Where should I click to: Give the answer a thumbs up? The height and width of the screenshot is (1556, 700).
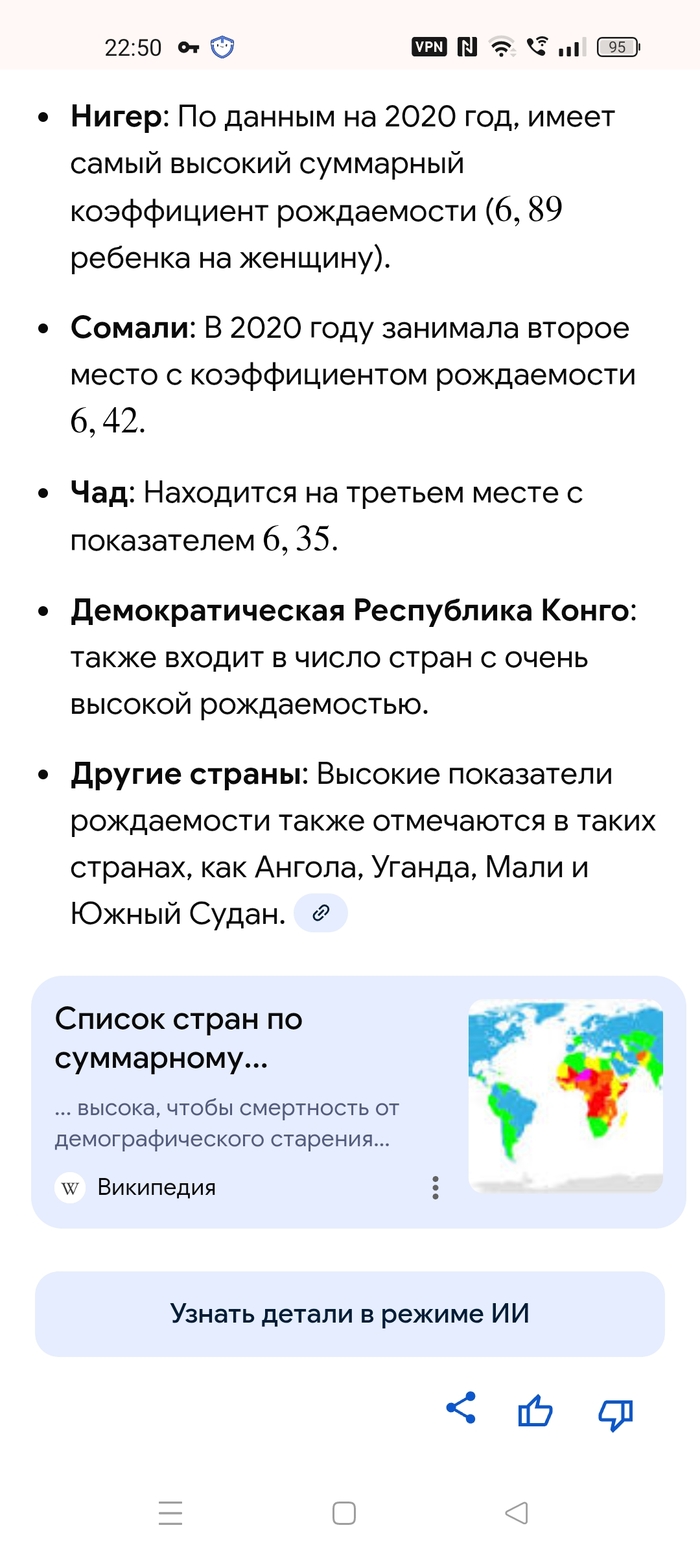coord(535,1411)
